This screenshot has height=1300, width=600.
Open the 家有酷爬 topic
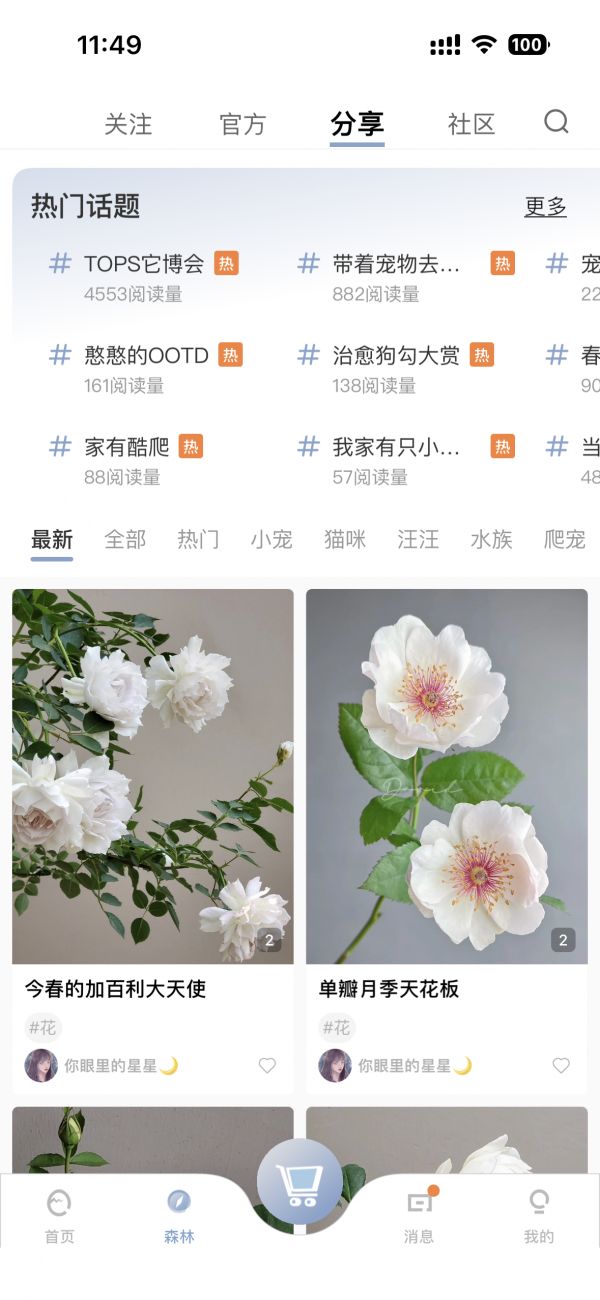click(x=127, y=447)
